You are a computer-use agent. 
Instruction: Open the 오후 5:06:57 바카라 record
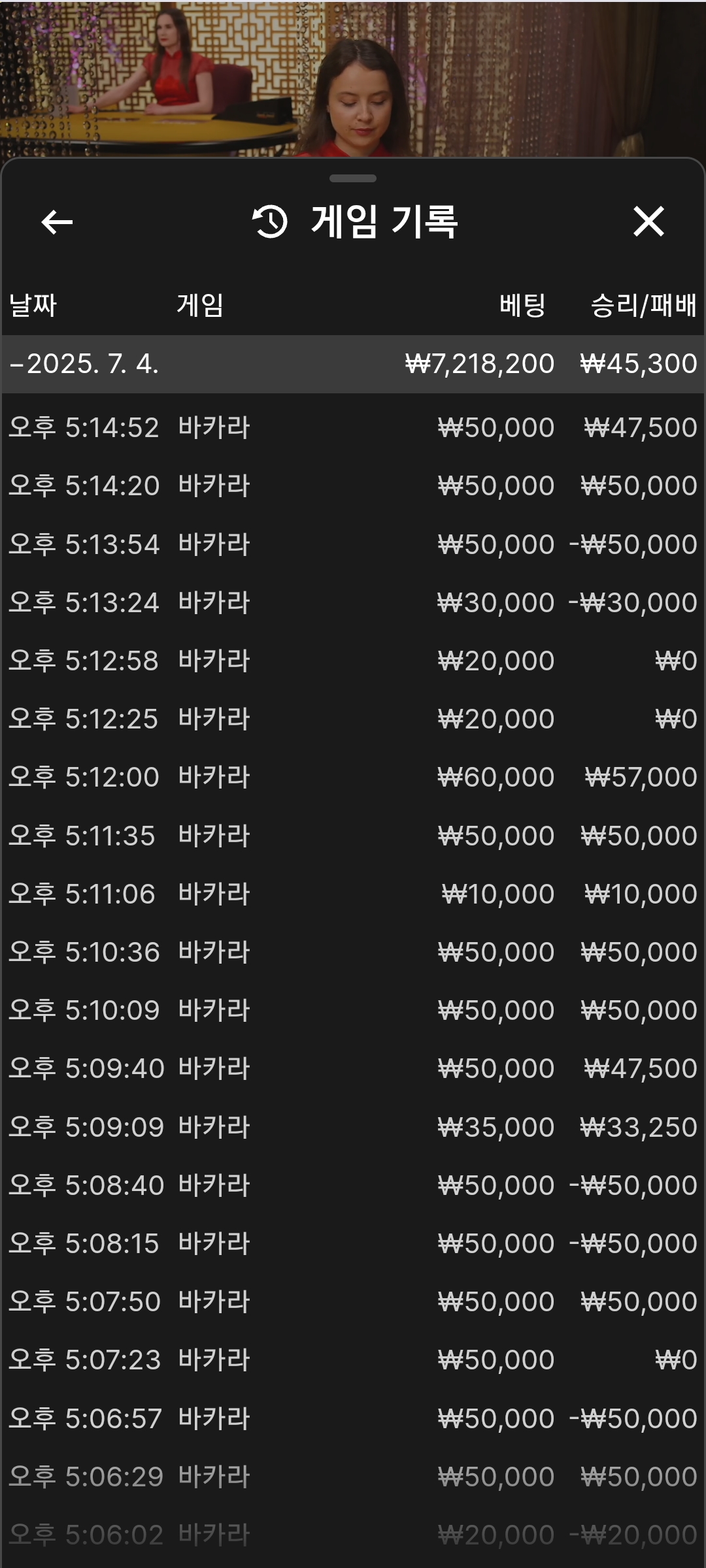[353, 1418]
